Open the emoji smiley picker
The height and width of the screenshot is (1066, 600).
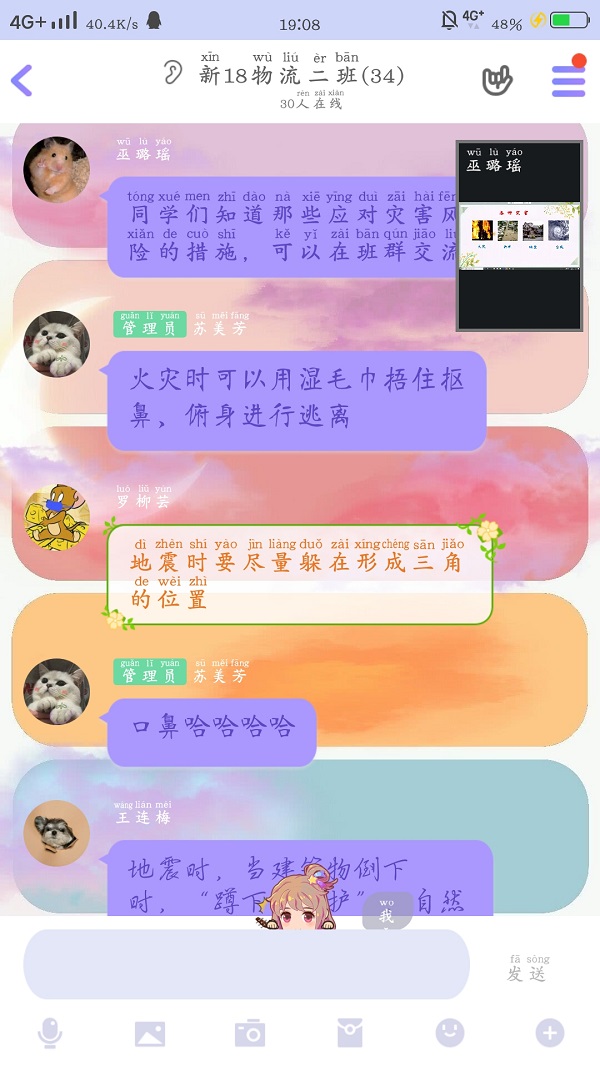coord(450,1033)
